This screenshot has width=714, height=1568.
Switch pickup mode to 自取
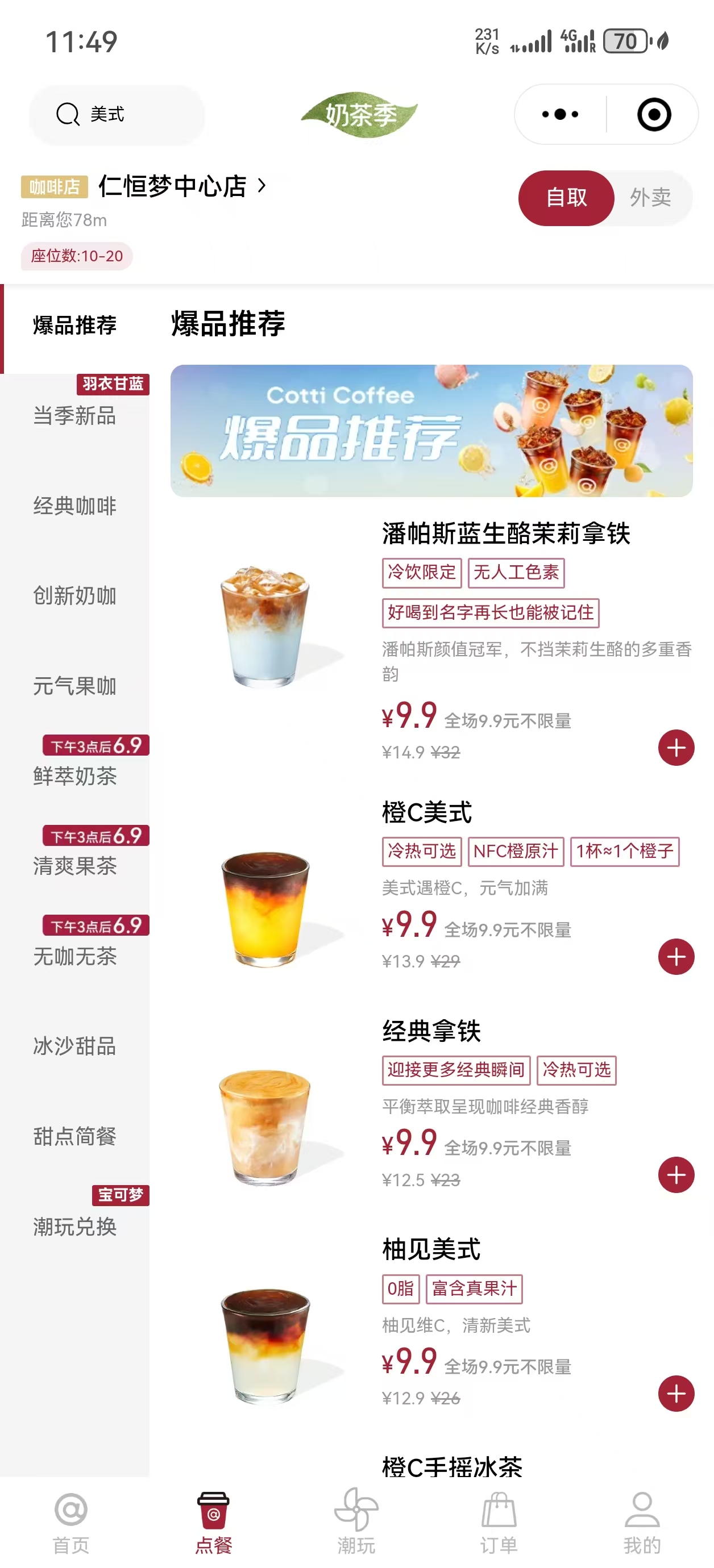(x=566, y=197)
